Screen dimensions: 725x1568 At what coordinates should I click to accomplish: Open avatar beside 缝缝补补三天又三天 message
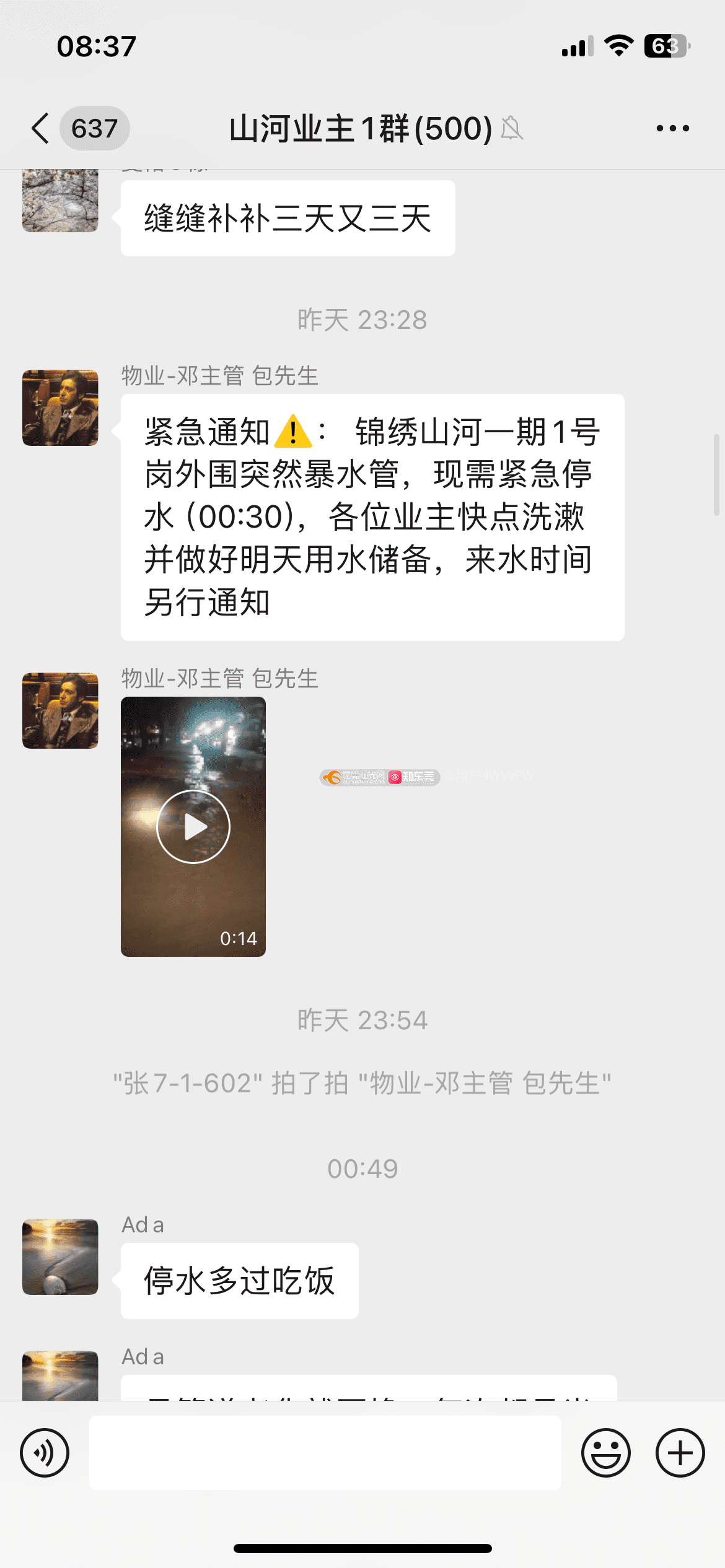pos(60,201)
